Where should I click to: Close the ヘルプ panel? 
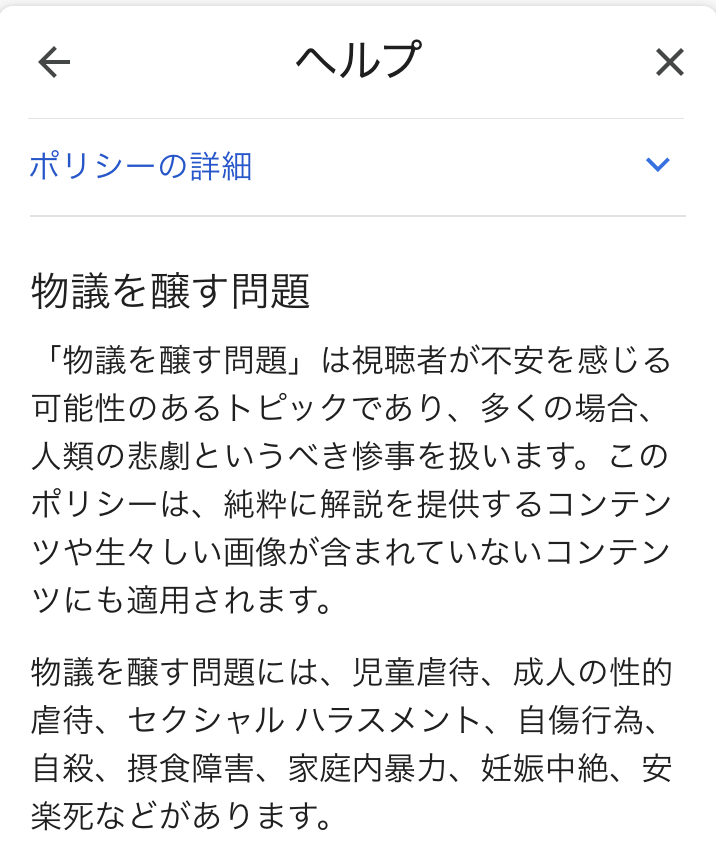pos(669,63)
